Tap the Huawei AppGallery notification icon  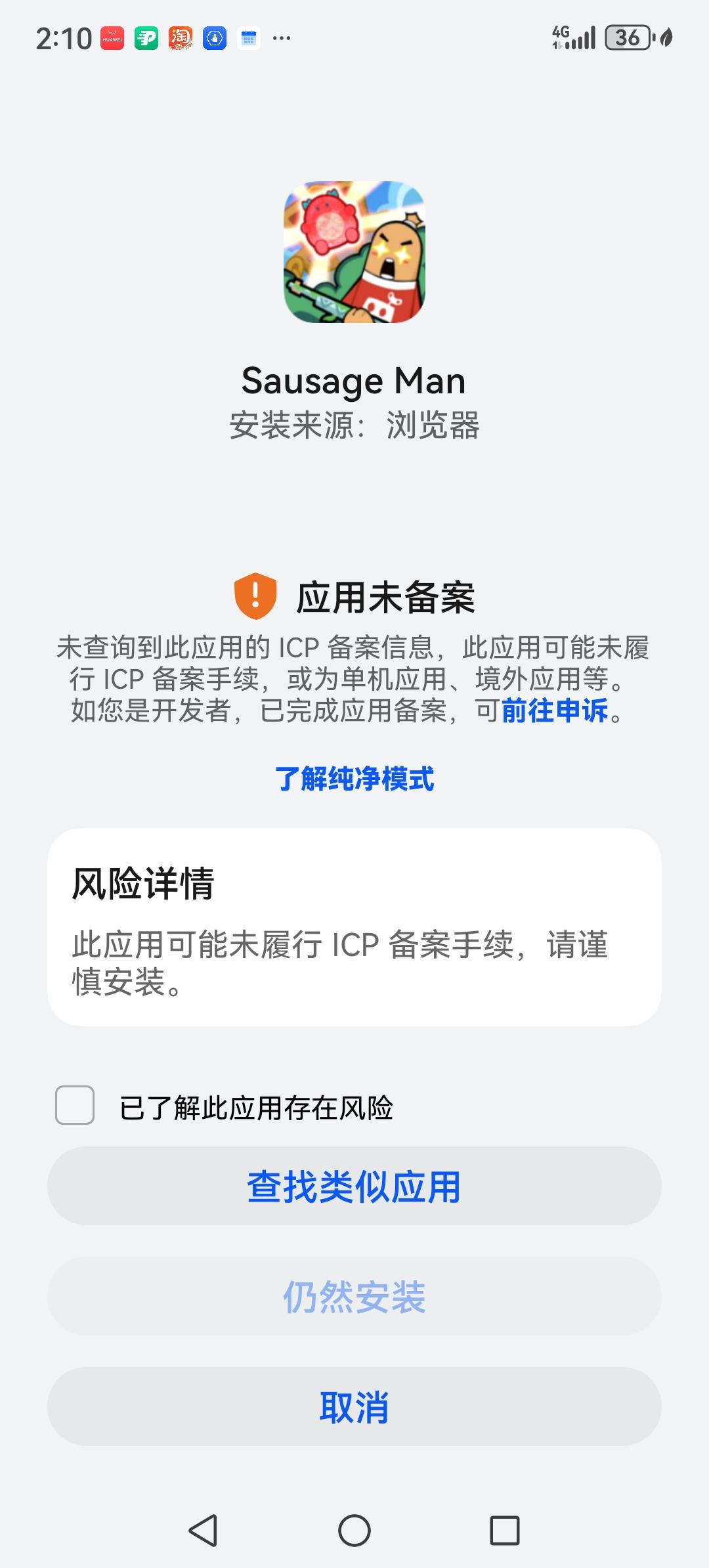click(x=112, y=38)
